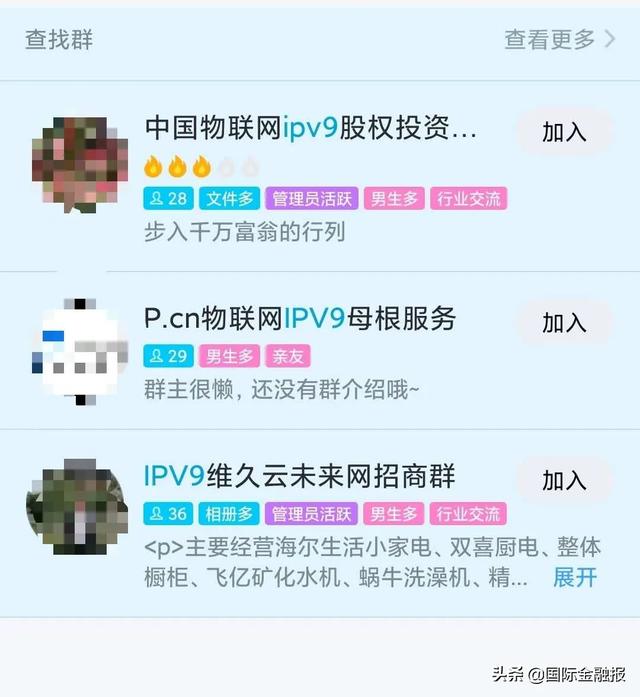Image resolution: width=640 pixels, height=697 pixels.
Task: Open the P.cn物联网IPV9母根服务 group details
Action: tap(300, 318)
